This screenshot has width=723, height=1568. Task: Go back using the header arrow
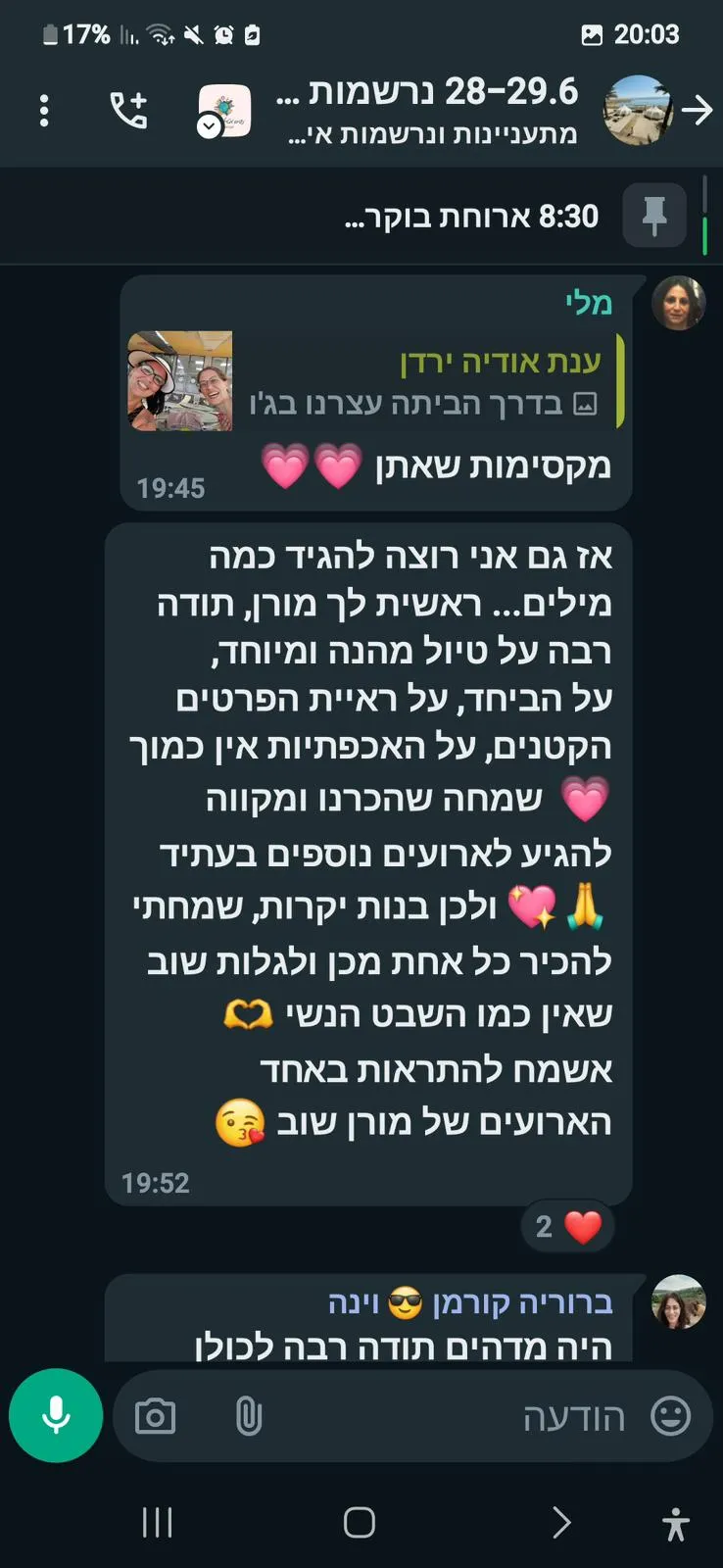[697, 111]
